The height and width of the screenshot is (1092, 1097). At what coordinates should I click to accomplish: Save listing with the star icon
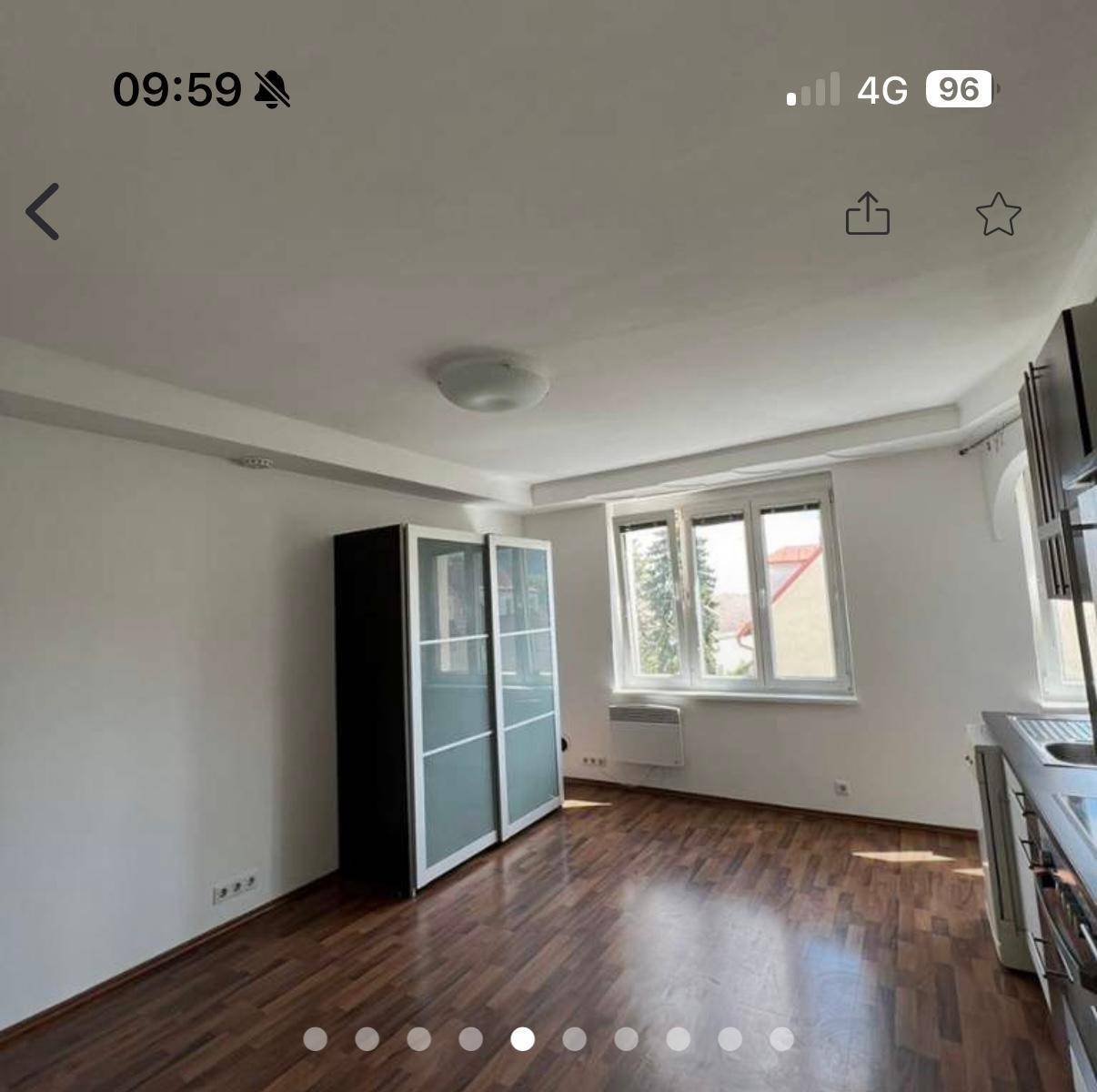[x=998, y=215]
